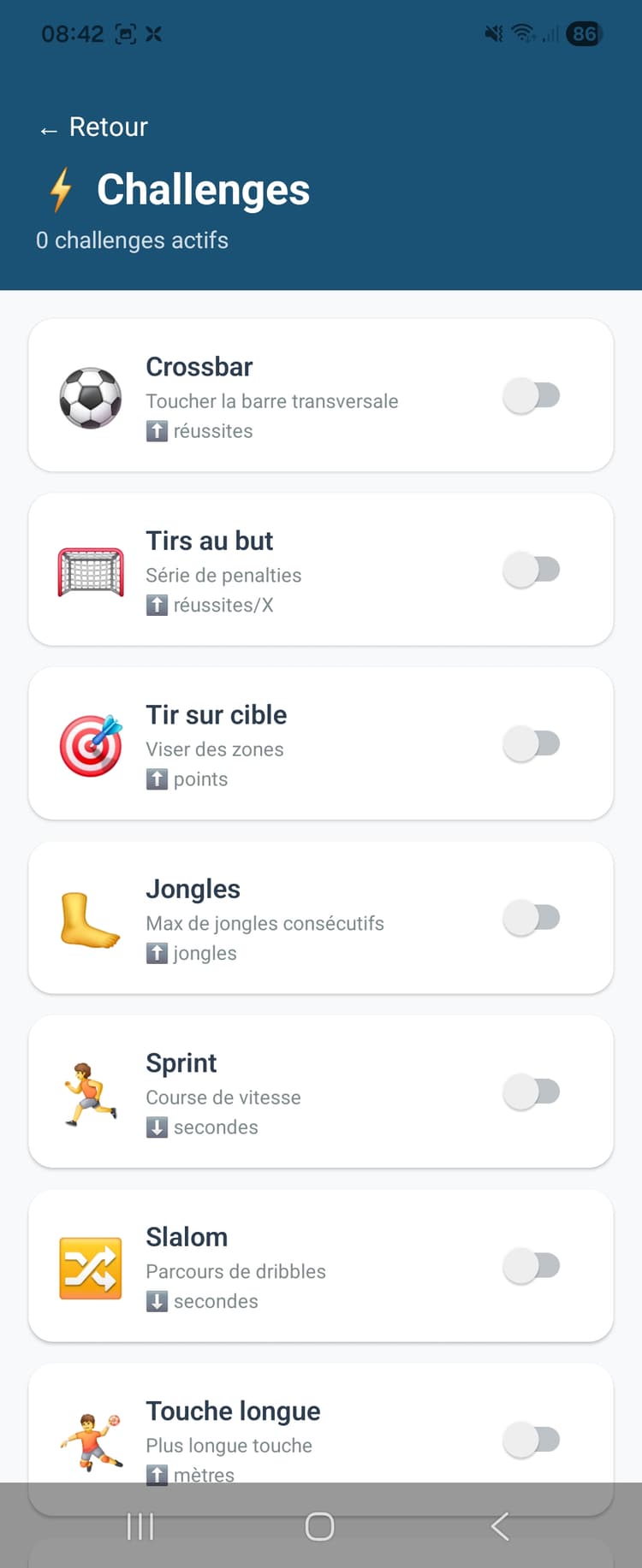The width and height of the screenshot is (642, 1568).
Task: Enable the Tirs au but challenge toggle
Action: (532, 570)
